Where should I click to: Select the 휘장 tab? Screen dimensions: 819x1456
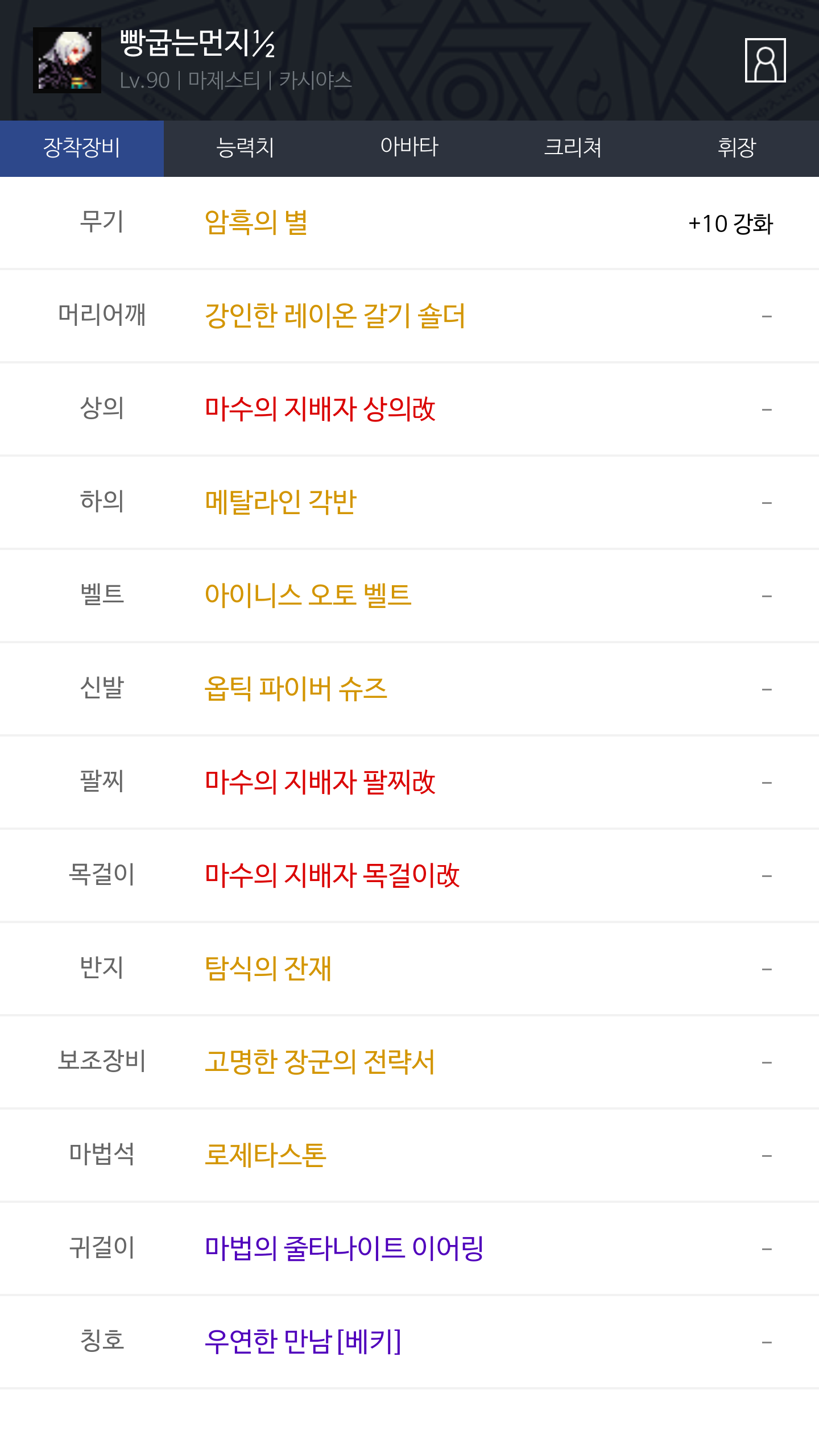tap(737, 148)
